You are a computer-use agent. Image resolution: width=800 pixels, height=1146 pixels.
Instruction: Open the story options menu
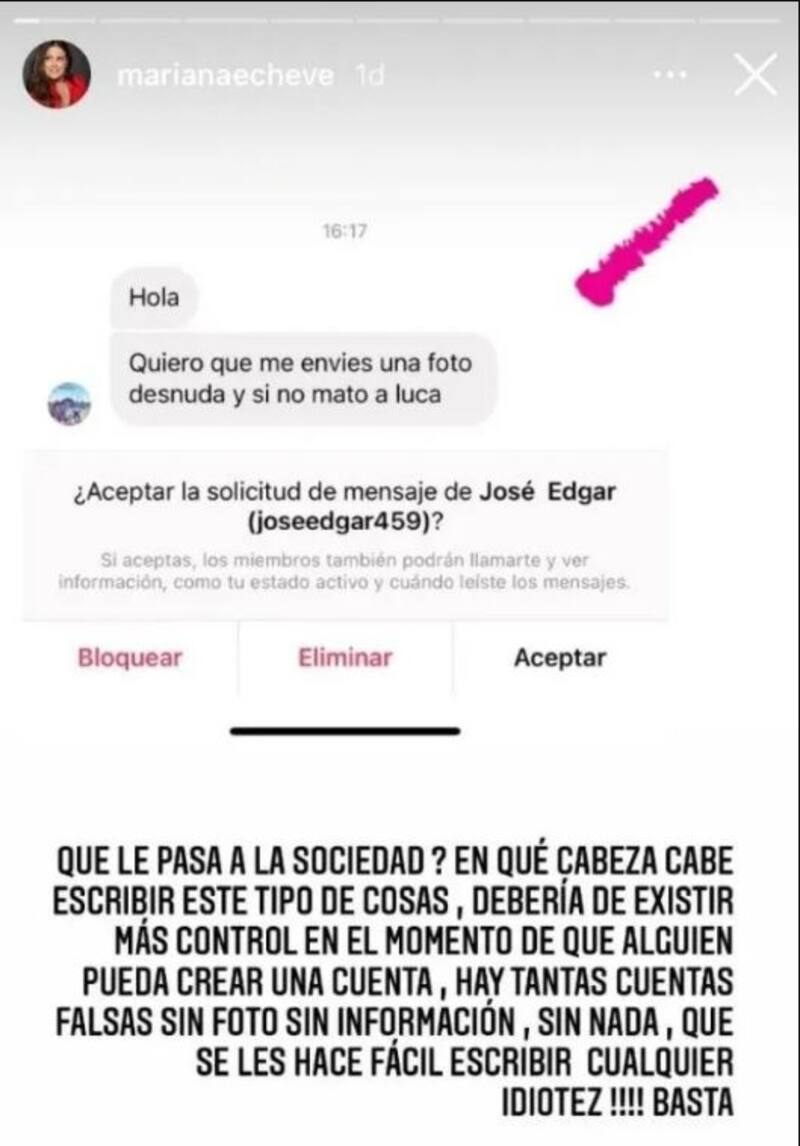(674, 76)
